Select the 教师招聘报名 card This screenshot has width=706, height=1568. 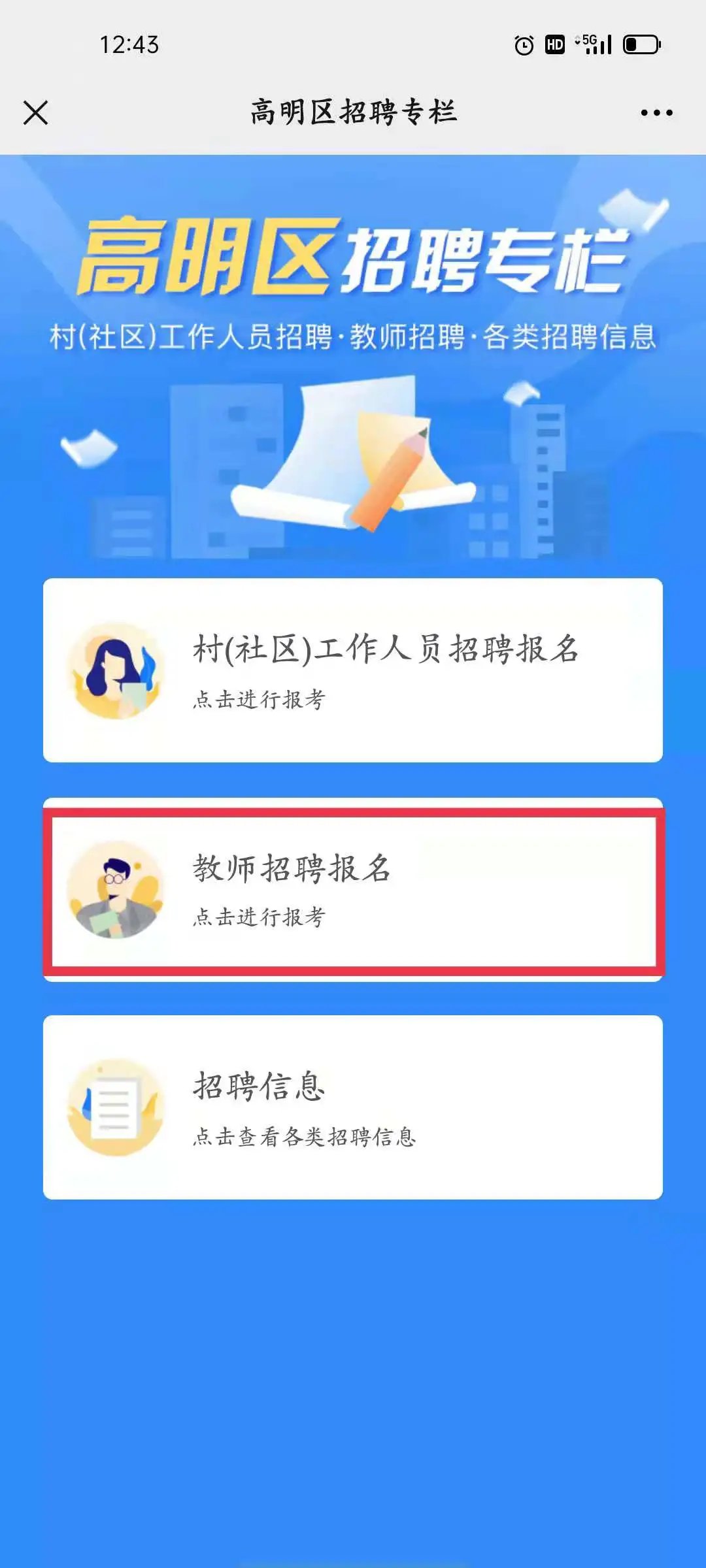point(353,889)
